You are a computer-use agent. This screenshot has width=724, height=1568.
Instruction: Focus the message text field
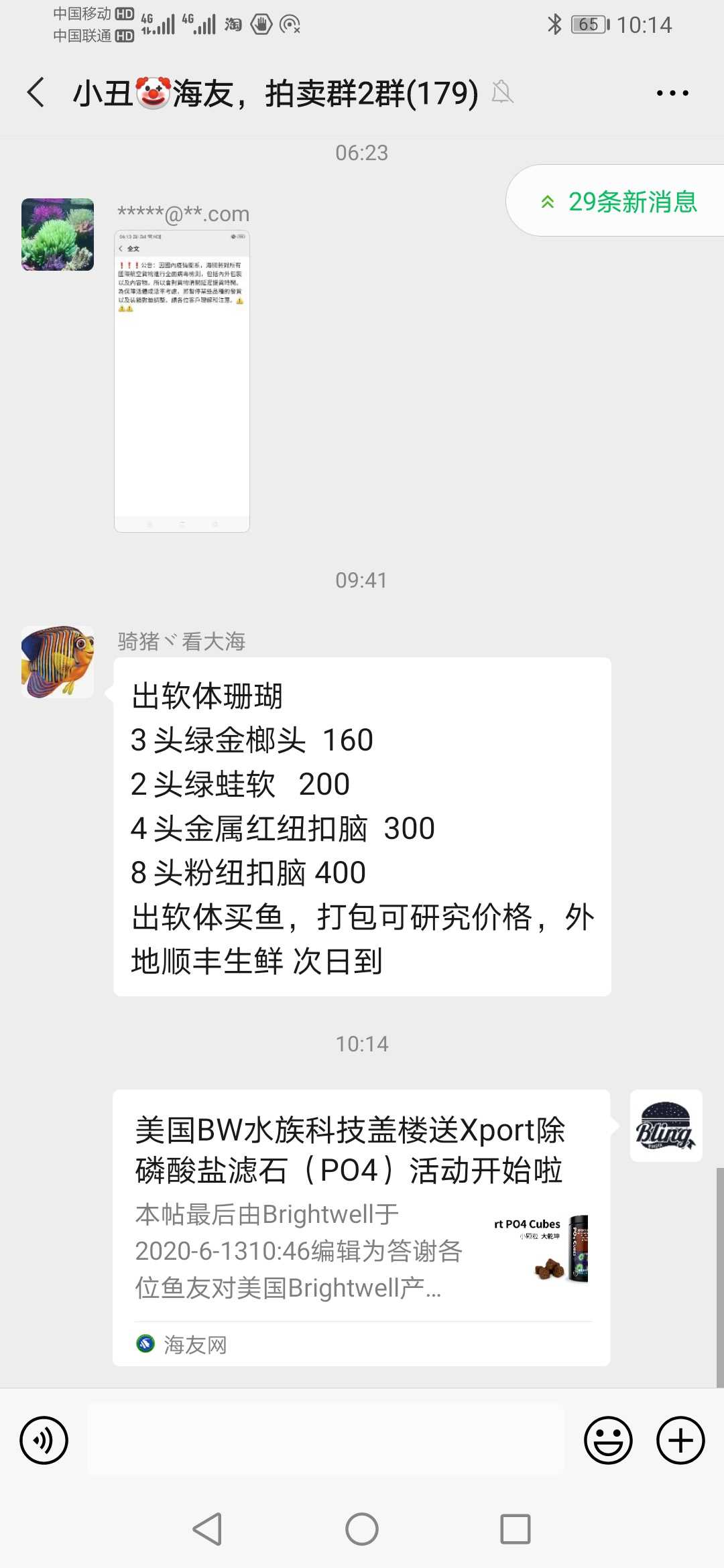[x=326, y=1440]
